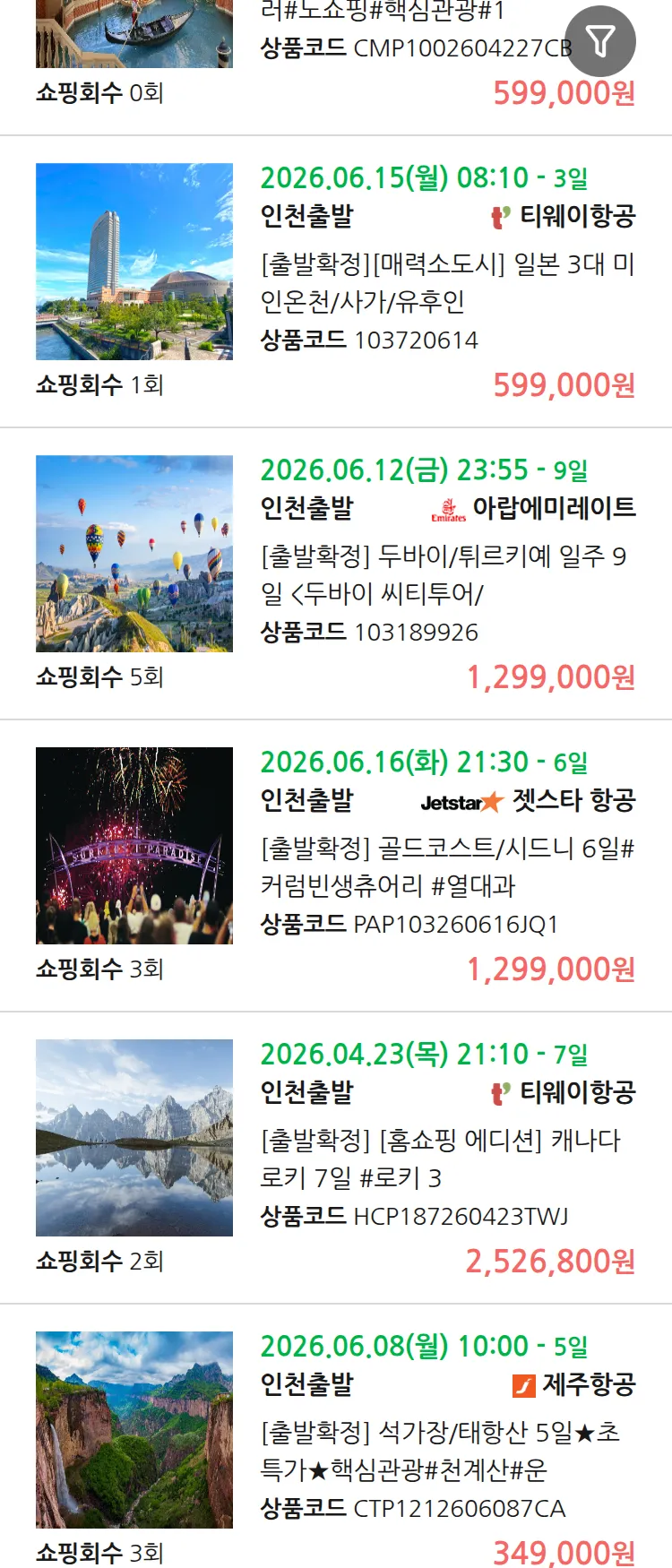View the Gold Coast/Sydney 6-day Jetstar package

(x=447, y=866)
